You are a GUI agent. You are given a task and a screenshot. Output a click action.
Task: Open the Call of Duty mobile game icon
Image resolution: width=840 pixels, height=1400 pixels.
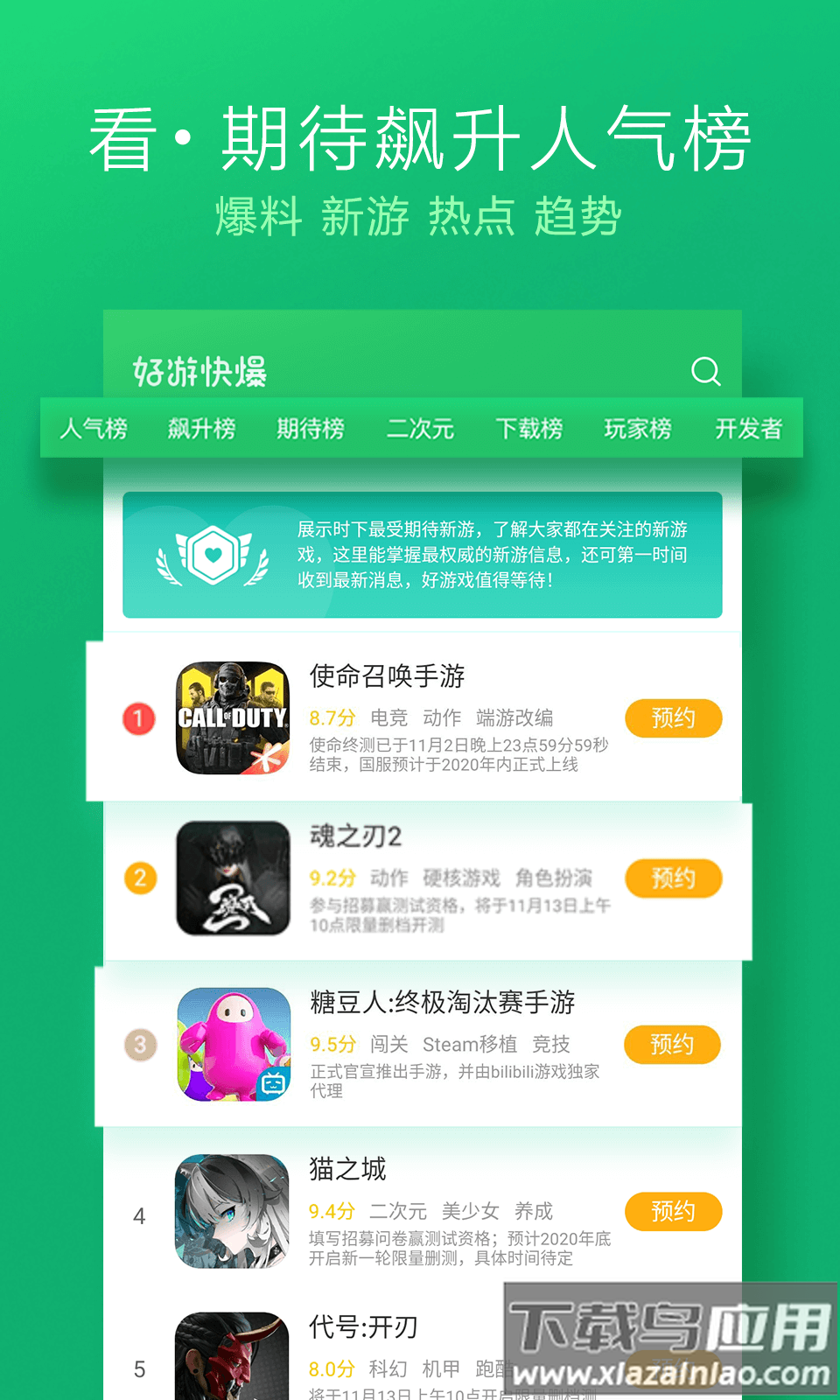pyautogui.click(x=232, y=717)
